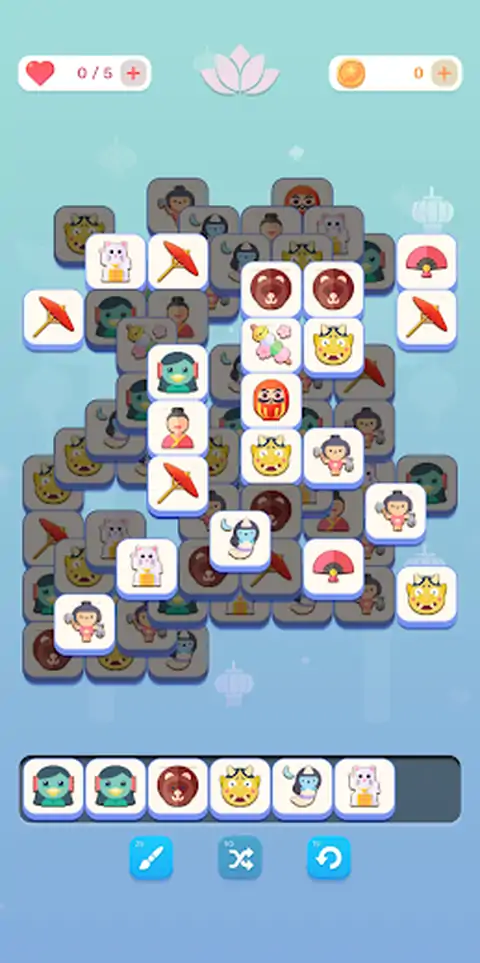Add coins with the coin plus button
Viewport: 480px width, 963px height.
444,74
